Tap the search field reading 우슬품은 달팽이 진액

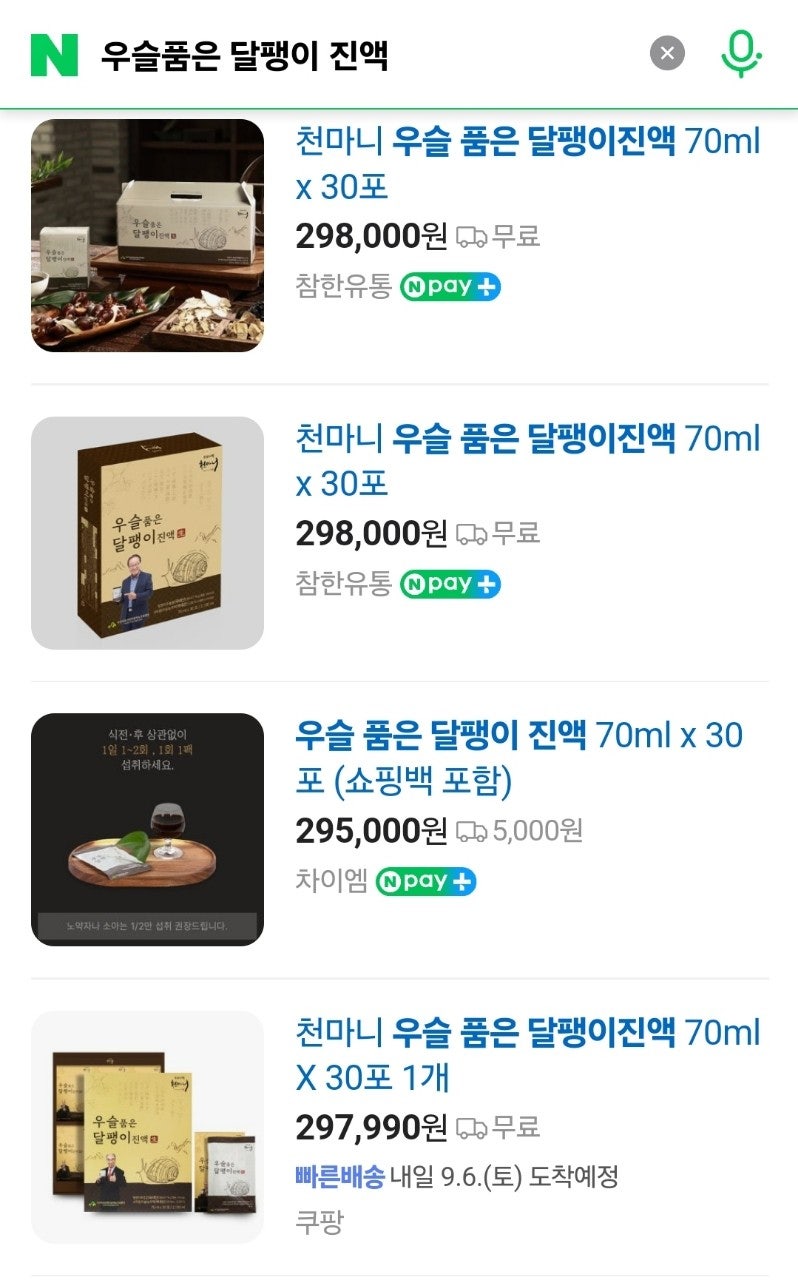point(360,54)
